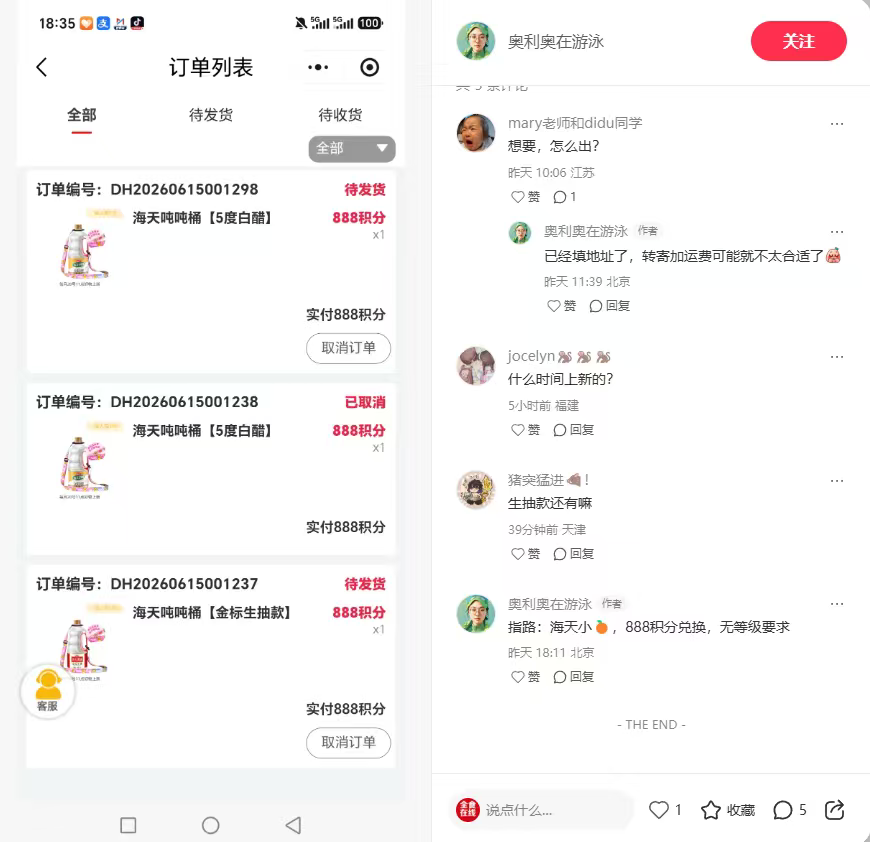Open overflow menu on mary老师和didu同学's comment
Image resolution: width=870 pixels, height=842 pixels.
[x=837, y=124]
